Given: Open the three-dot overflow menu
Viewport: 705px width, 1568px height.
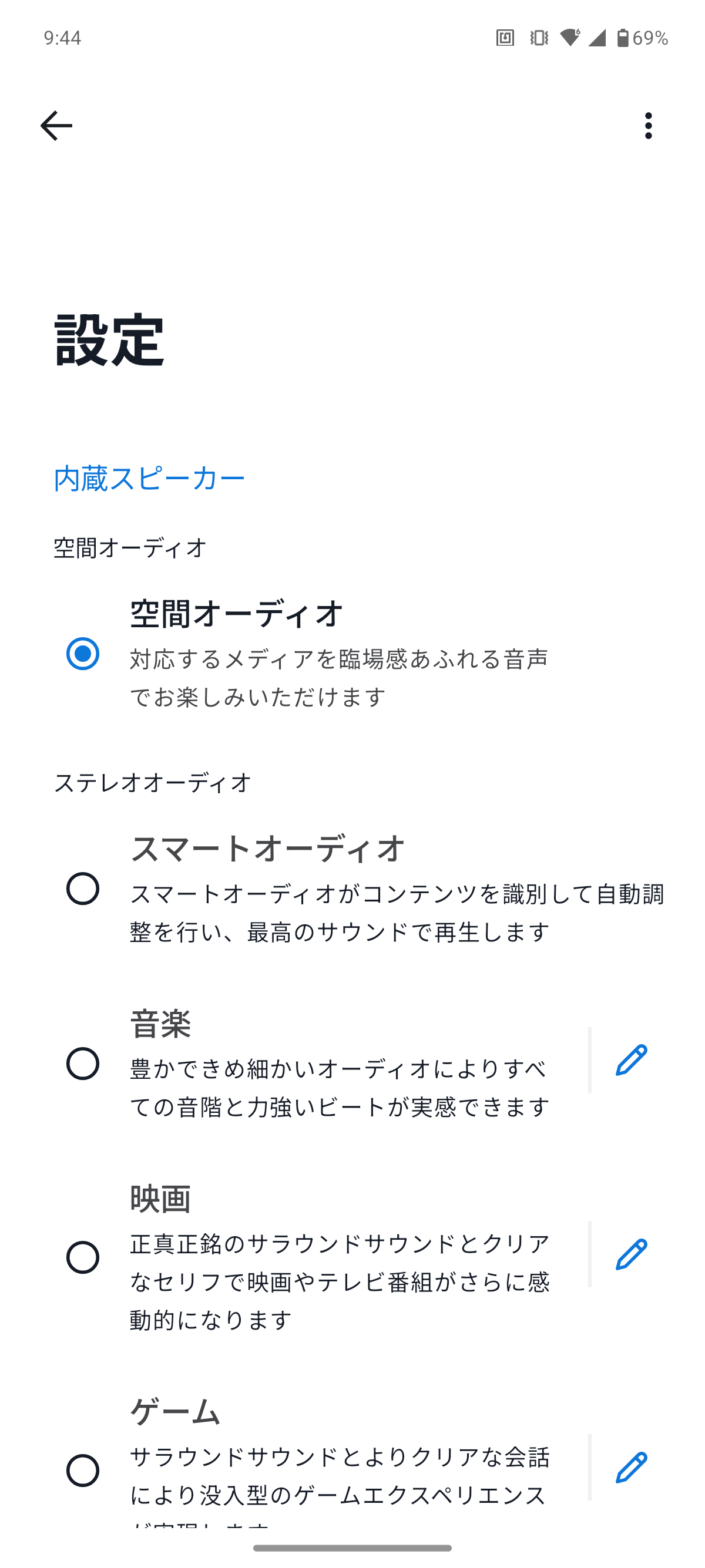Looking at the screenshot, I should tap(648, 126).
